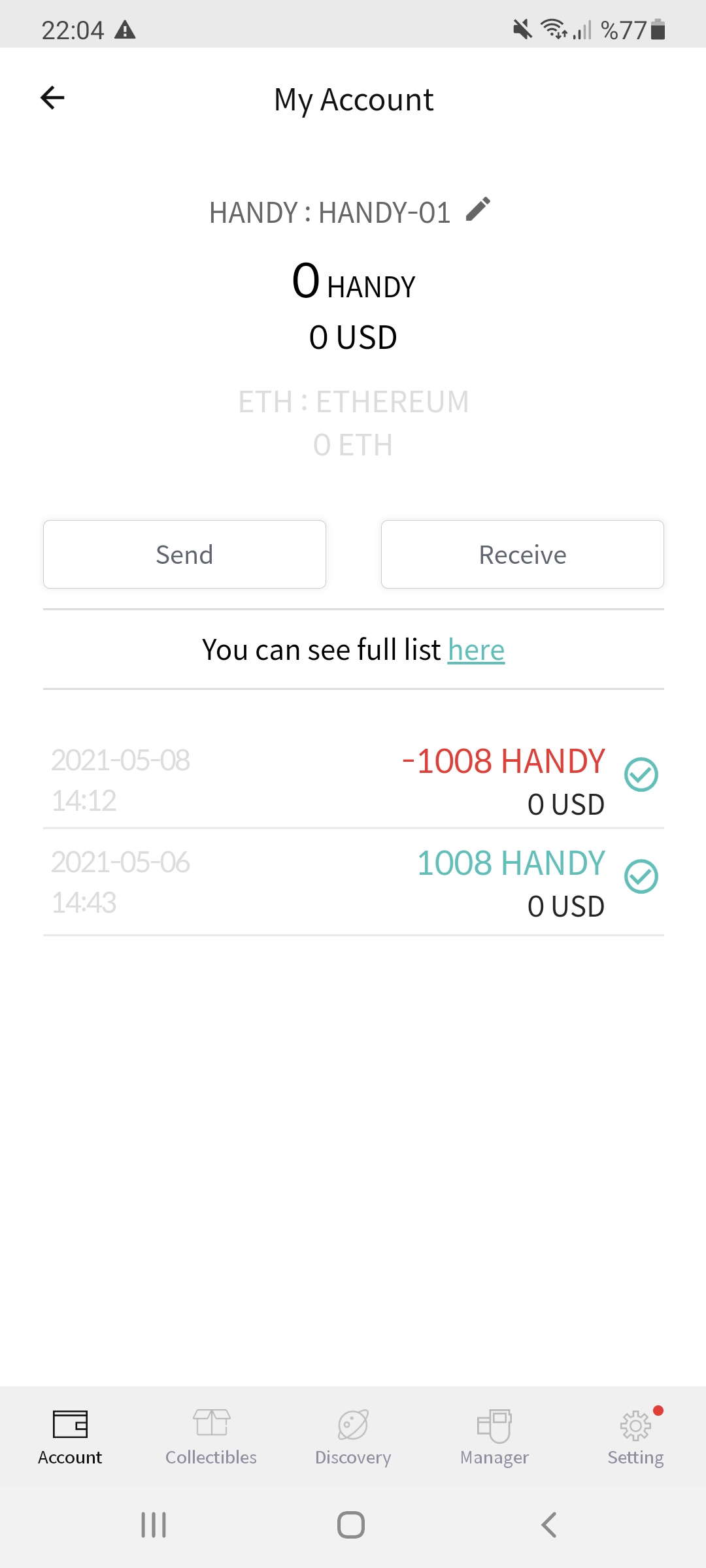The width and height of the screenshot is (706, 1568).
Task: Go back using the top arrow
Action: pyautogui.click(x=52, y=98)
